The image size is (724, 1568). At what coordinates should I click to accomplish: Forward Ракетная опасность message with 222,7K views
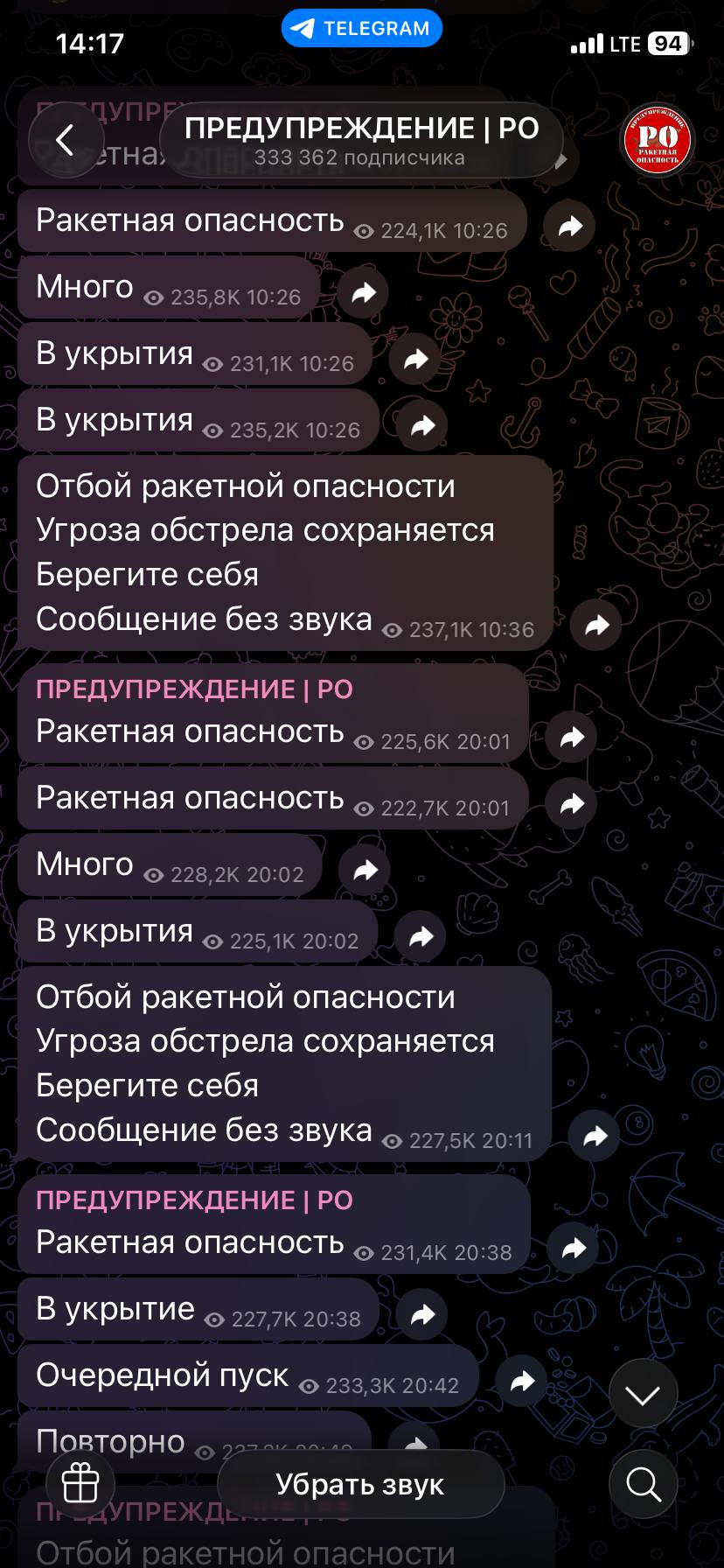tap(572, 803)
